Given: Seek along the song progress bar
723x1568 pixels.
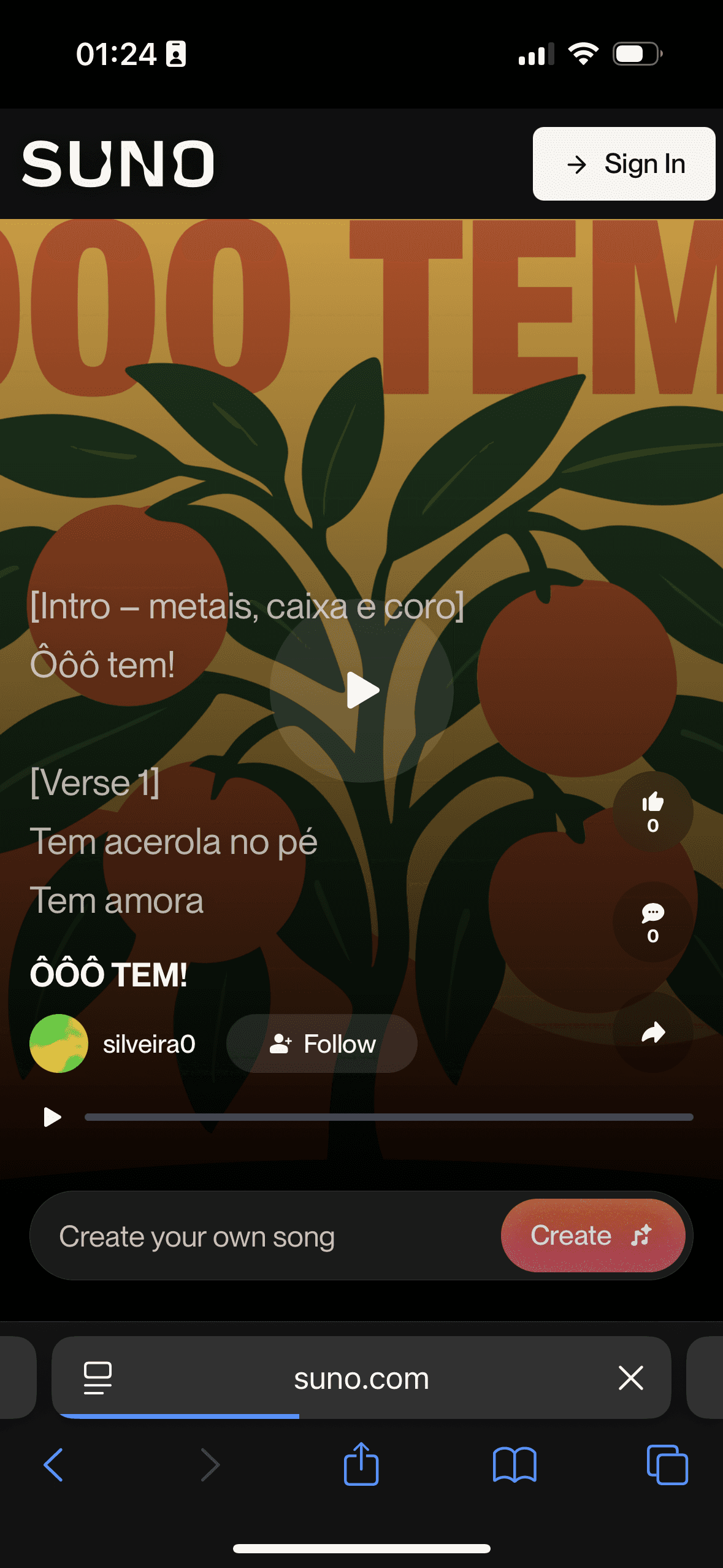Looking at the screenshot, I should point(389,1118).
